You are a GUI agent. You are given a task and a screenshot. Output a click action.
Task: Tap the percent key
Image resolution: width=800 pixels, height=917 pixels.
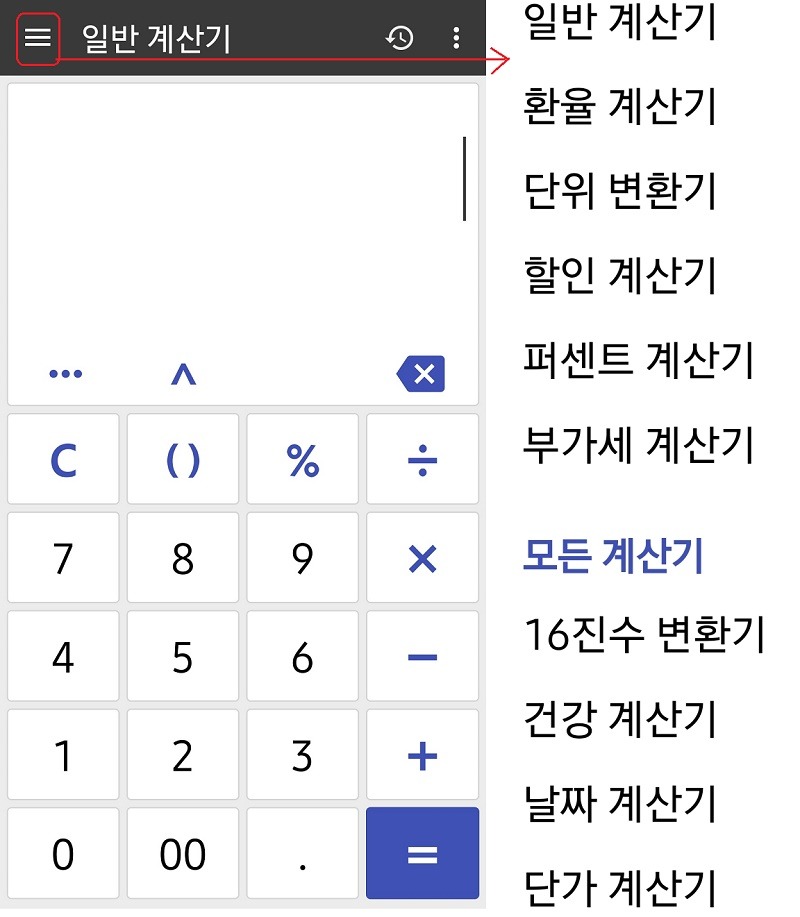coord(302,460)
